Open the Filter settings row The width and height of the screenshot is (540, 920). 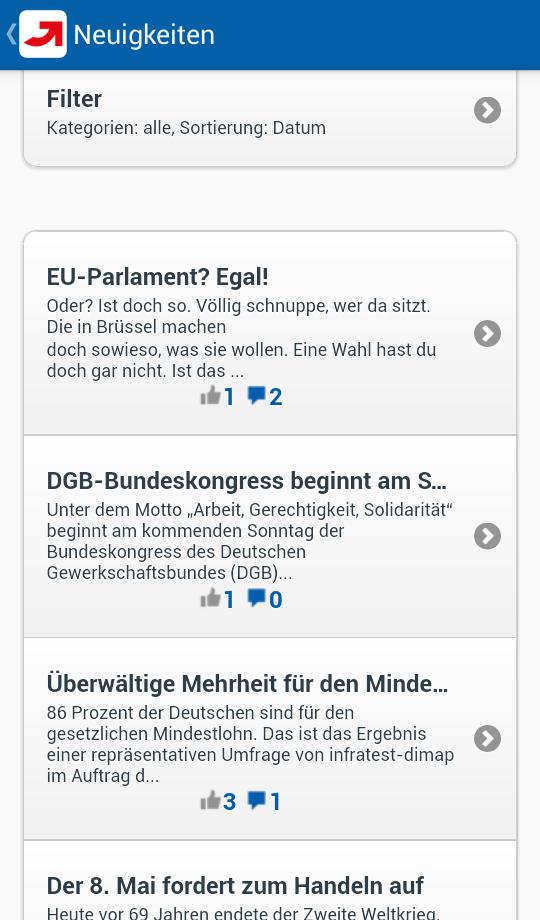tap(270, 118)
